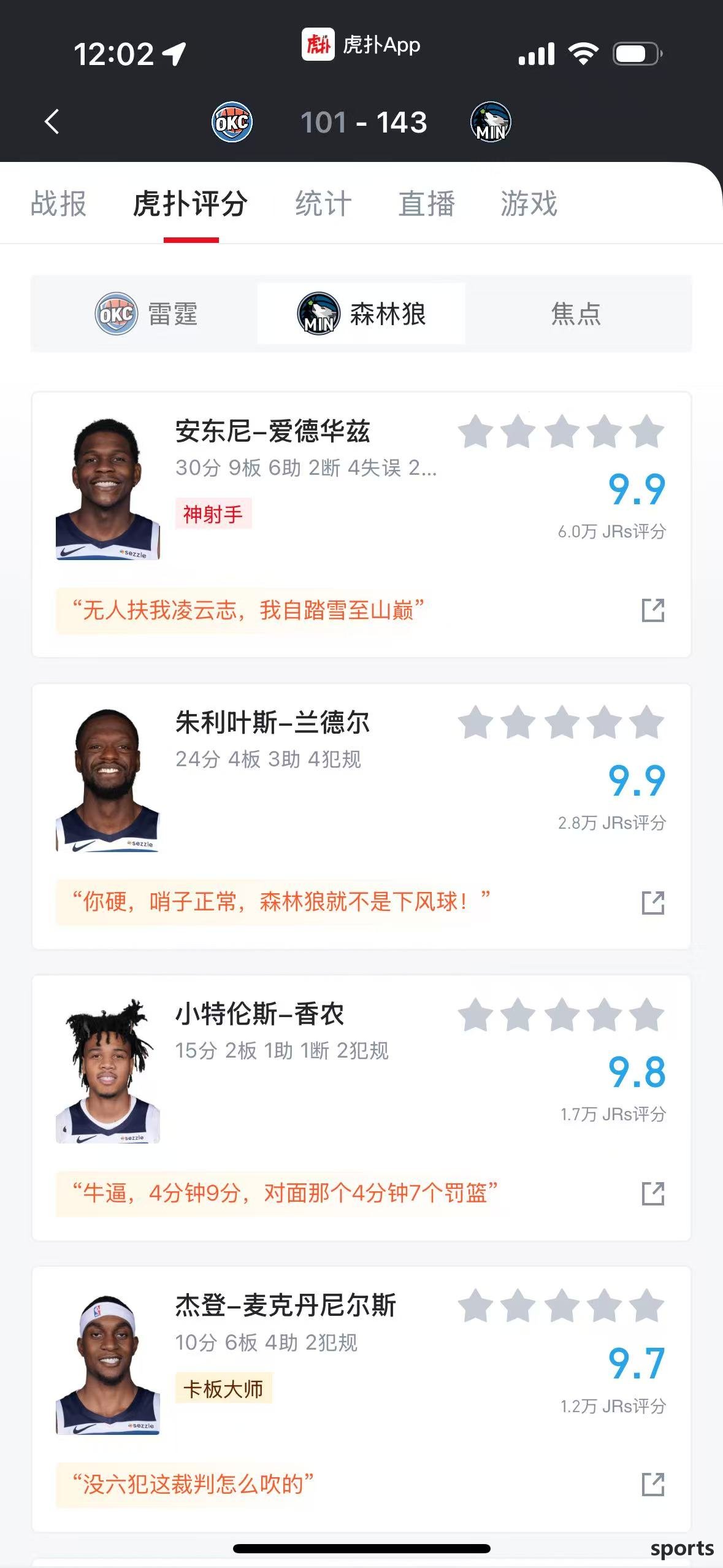Open 小特伦斯-香农 player rating card
This screenshot has height=1568, width=723.
pos(259,1014)
